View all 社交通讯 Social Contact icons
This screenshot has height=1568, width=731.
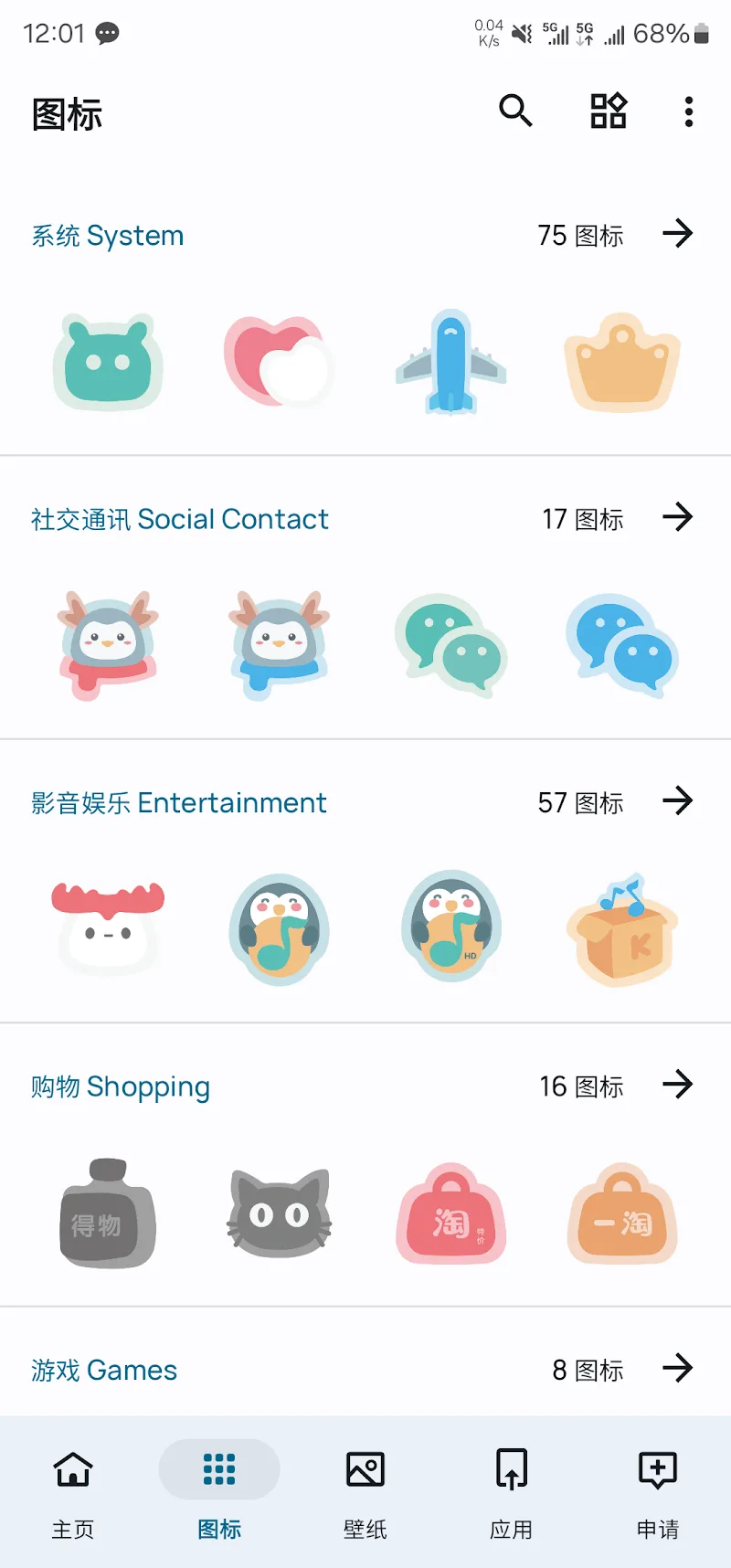click(677, 518)
